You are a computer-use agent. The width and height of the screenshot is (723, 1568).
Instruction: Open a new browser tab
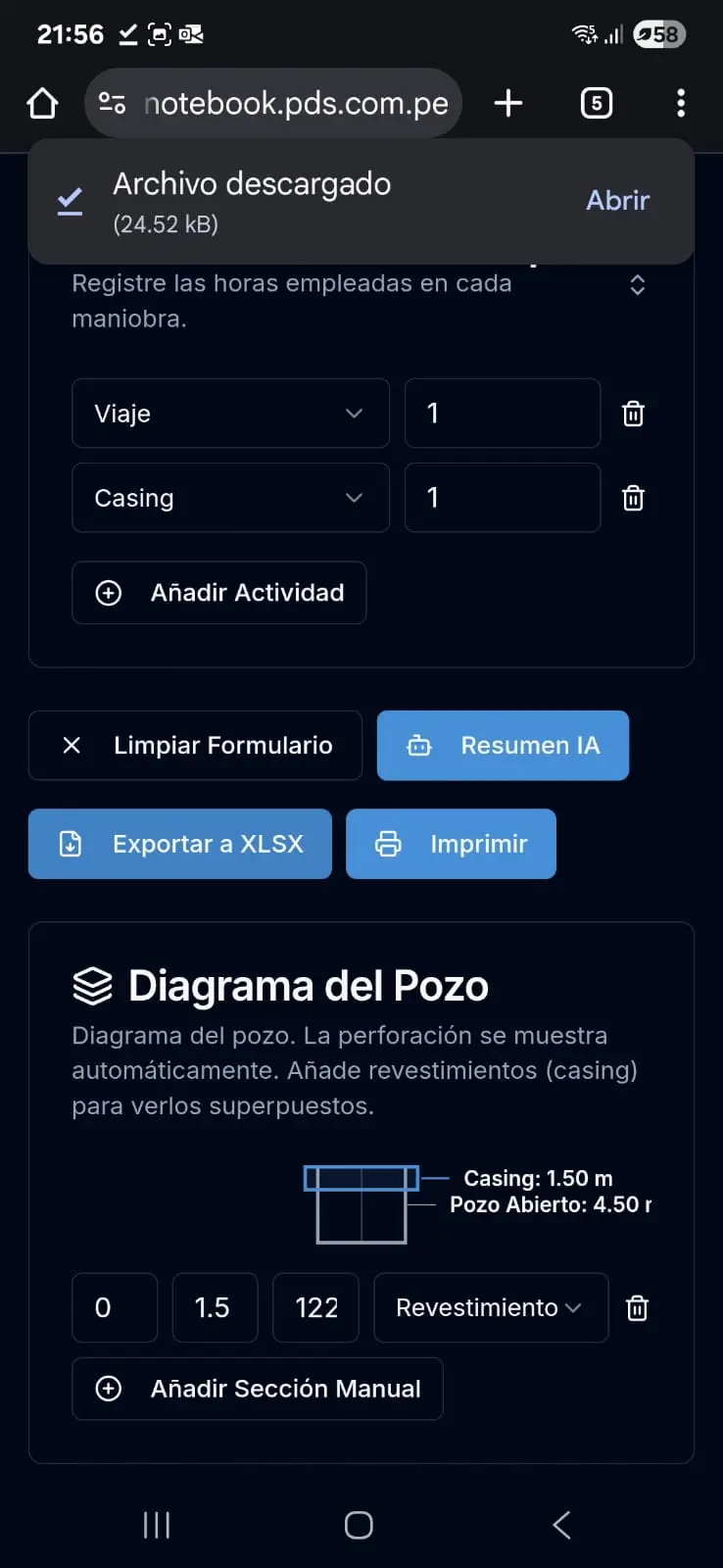pyautogui.click(x=507, y=103)
